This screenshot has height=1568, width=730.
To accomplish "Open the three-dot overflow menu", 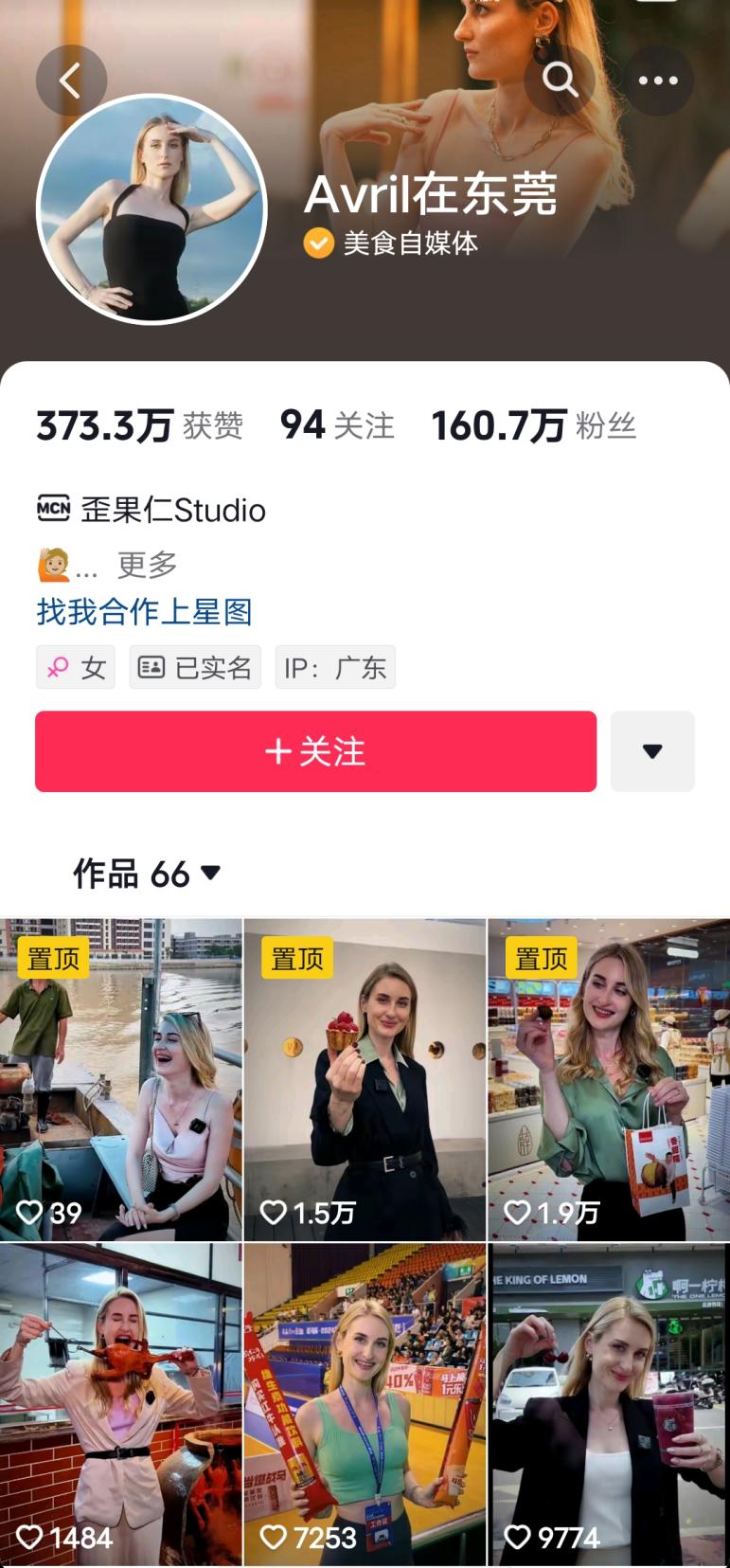I will 658,81.
